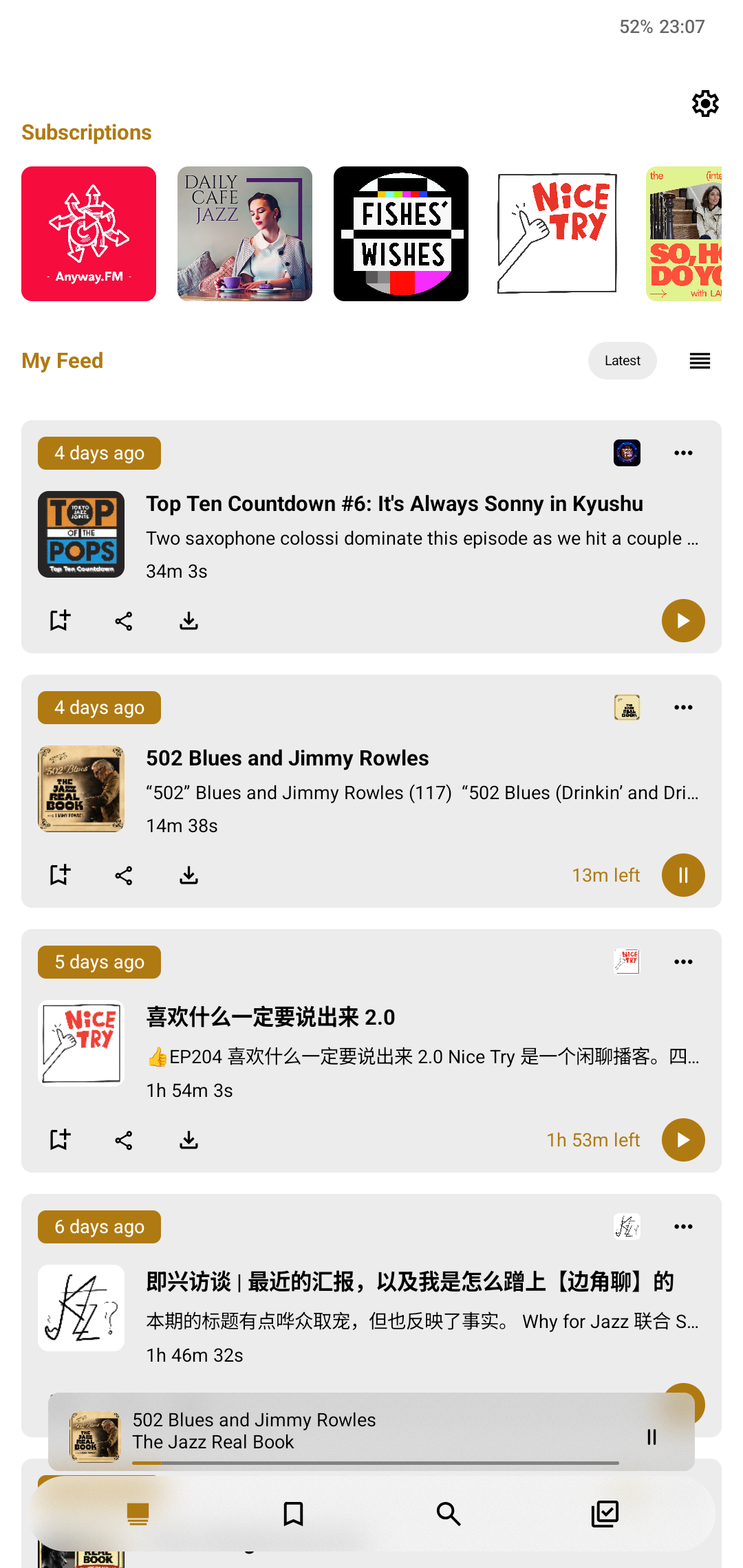
Task: Open the Anyway.FM subscription
Action: pyautogui.click(x=89, y=234)
